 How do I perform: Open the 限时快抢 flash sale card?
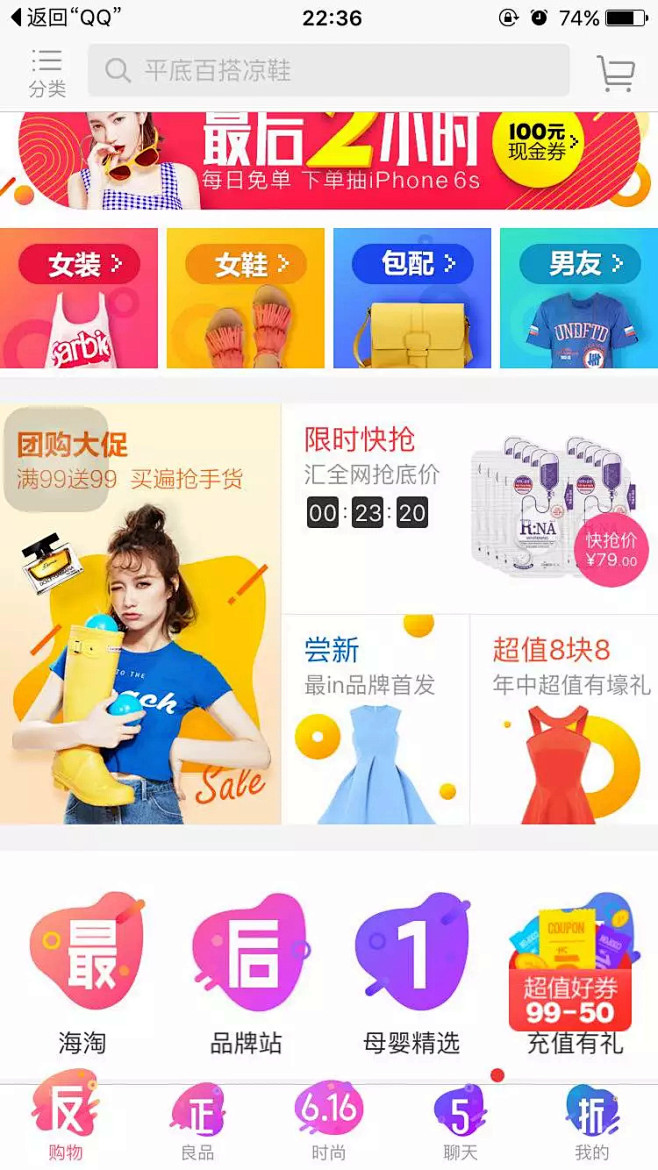[x=470, y=508]
